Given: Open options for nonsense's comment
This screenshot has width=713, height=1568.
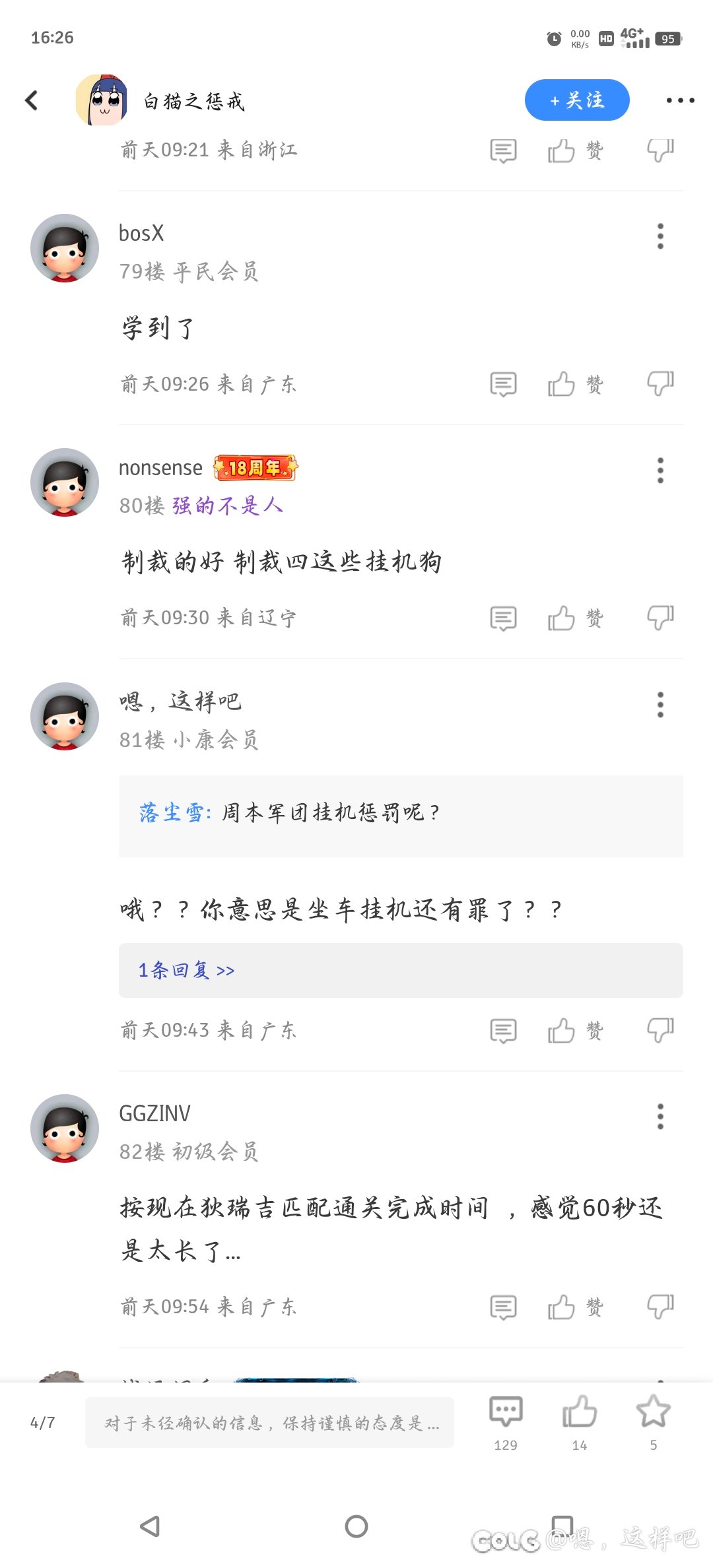Looking at the screenshot, I should click(660, 471).
